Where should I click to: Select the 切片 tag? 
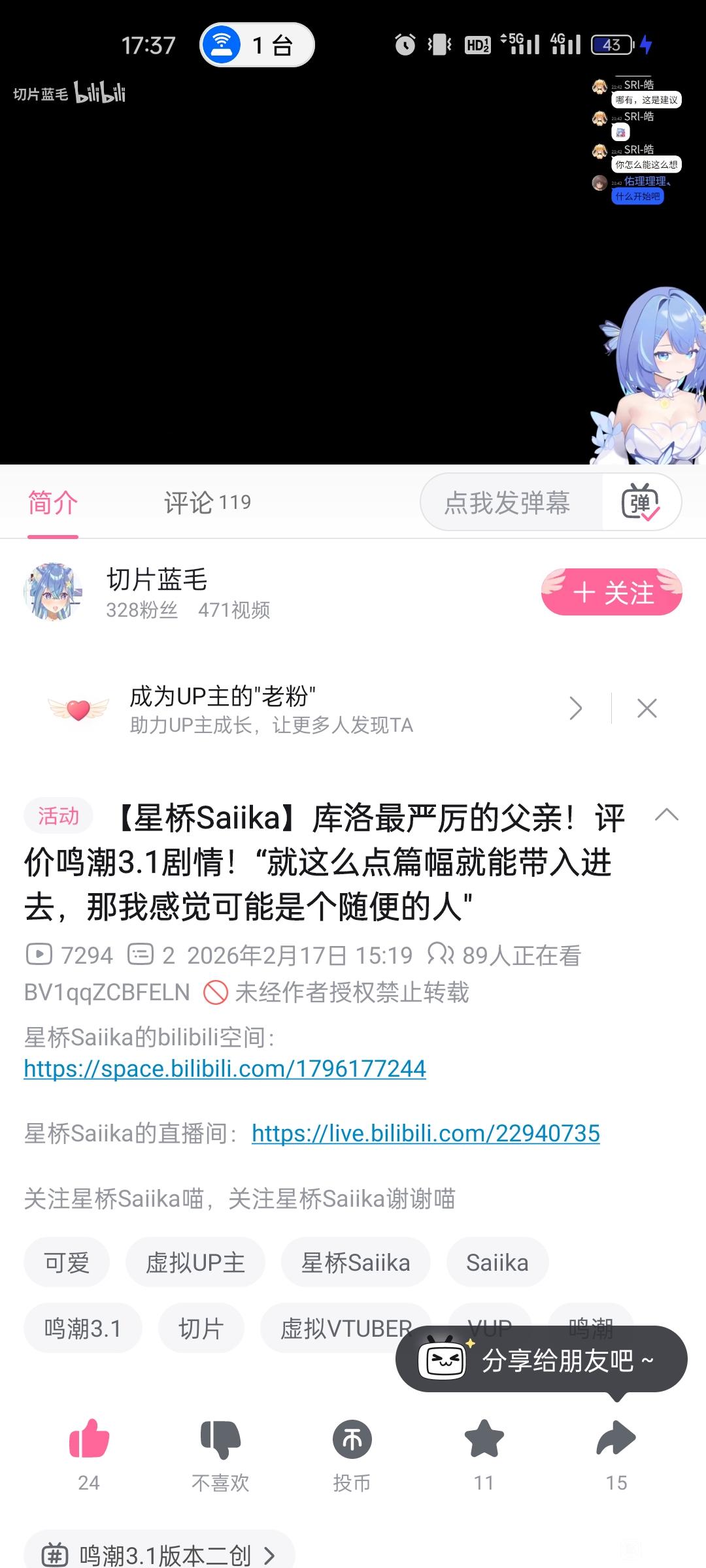(x=201, y=1328)
